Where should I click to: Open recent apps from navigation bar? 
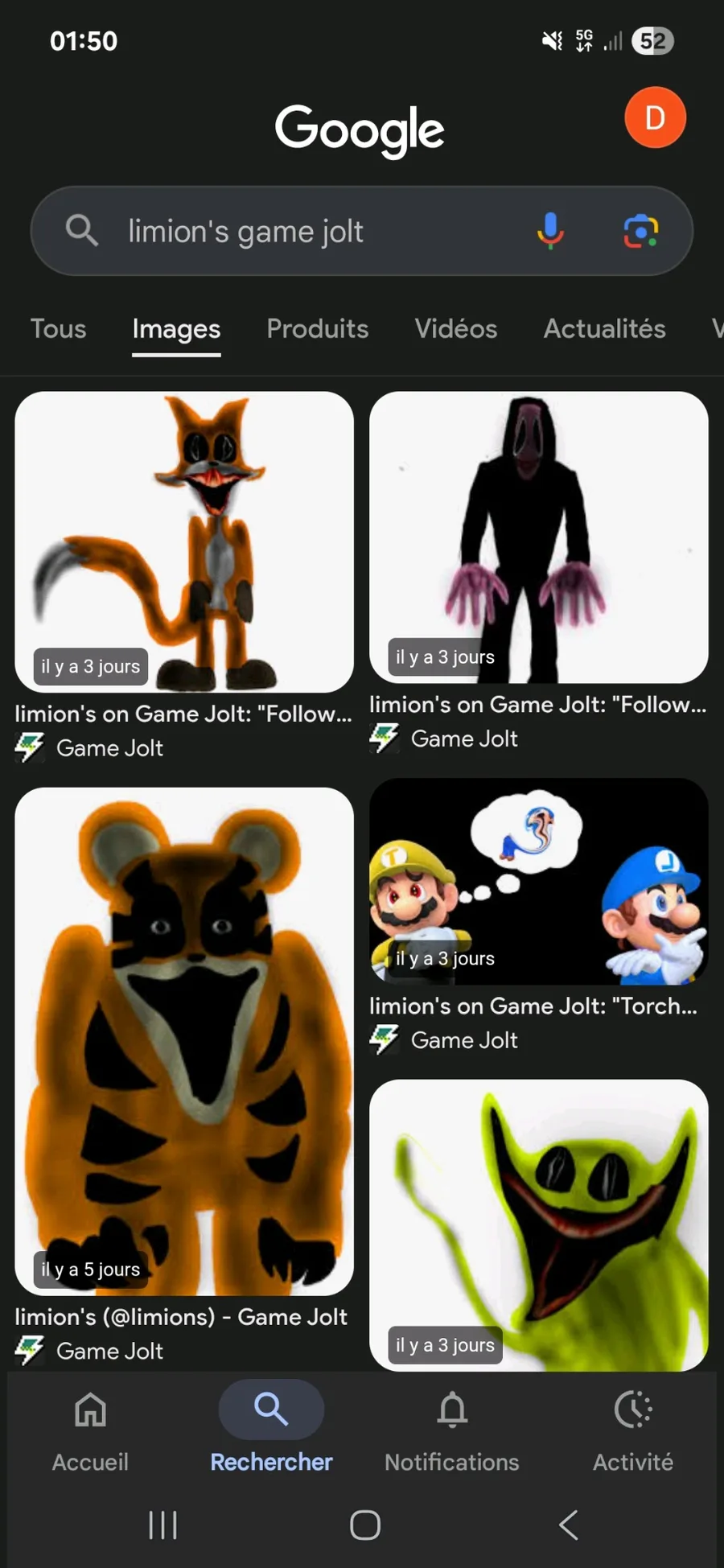pos(162,1525)
